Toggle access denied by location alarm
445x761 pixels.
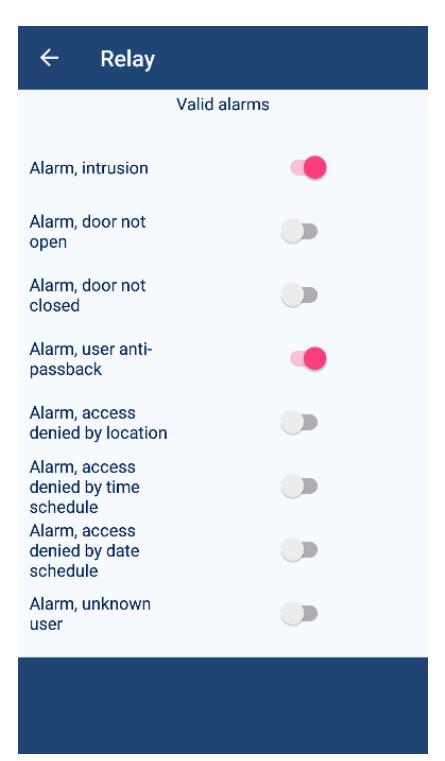pos(299,422)
